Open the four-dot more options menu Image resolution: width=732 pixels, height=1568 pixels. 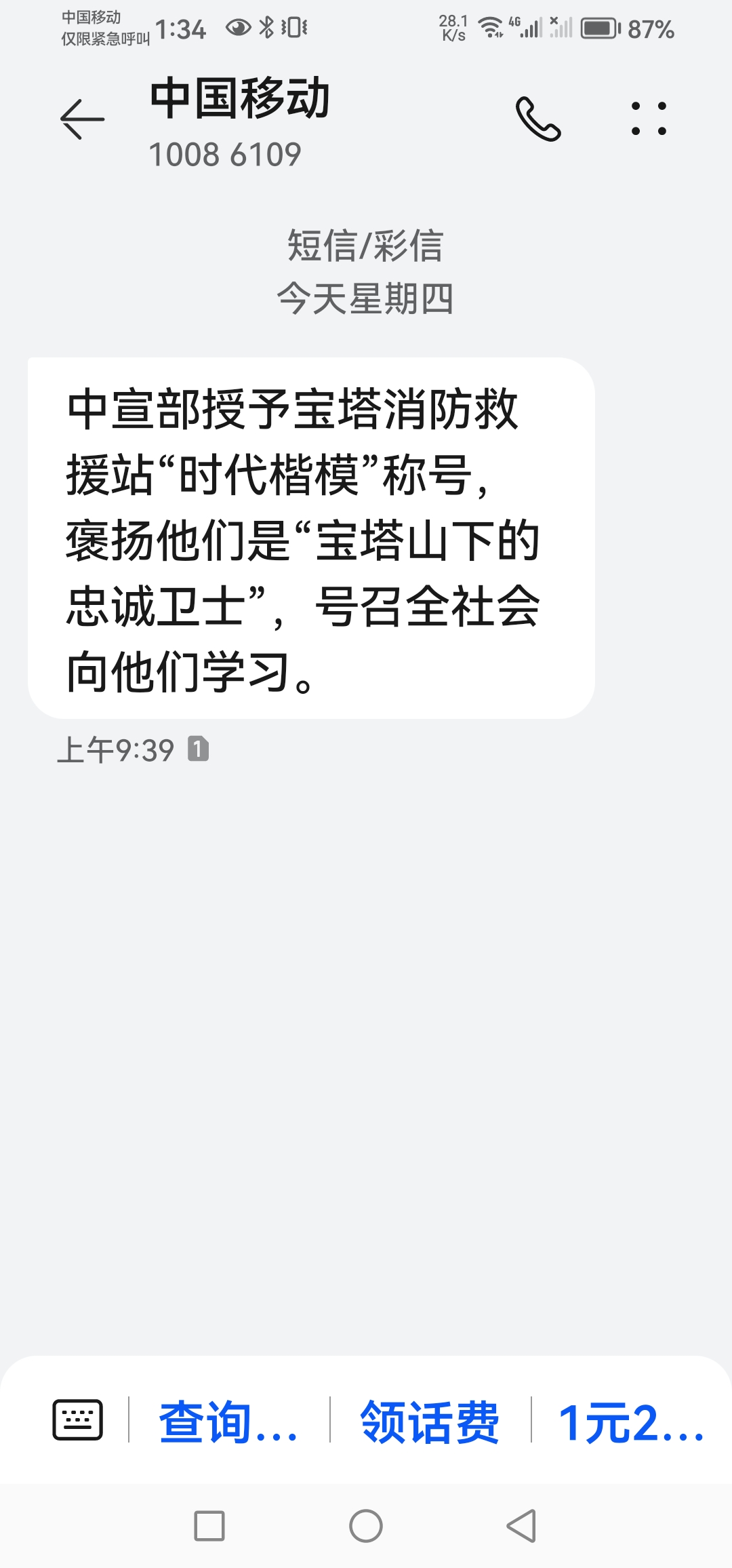click(x=649, y=119)
